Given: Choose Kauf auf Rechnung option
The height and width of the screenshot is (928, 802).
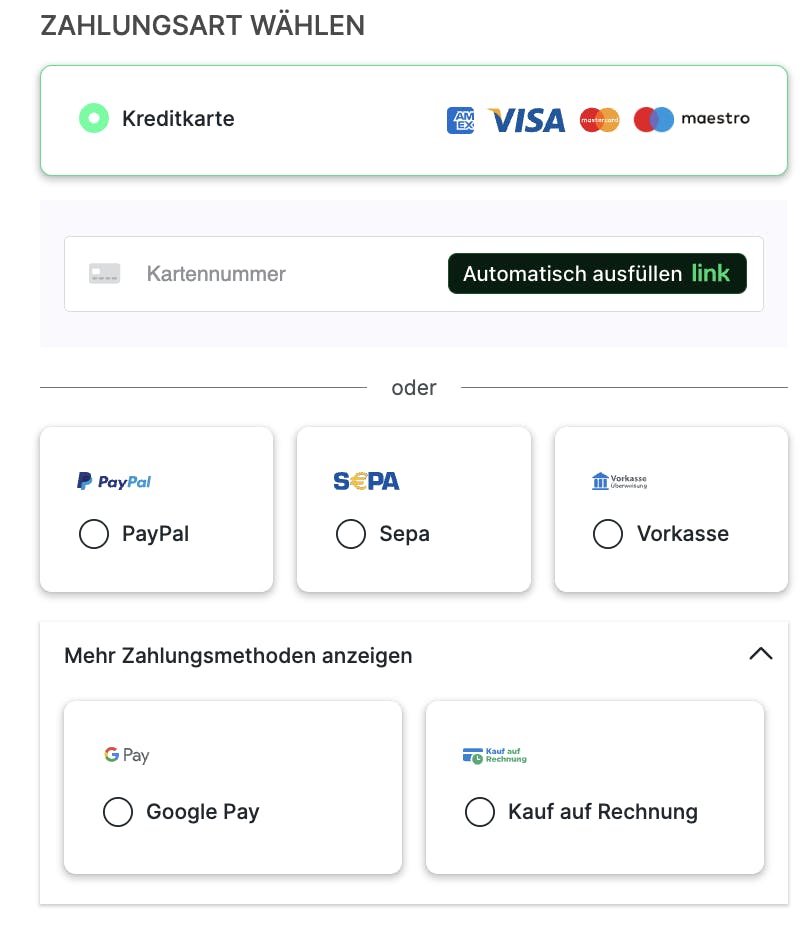Looking at the screenshot, I should coord(480,812).
